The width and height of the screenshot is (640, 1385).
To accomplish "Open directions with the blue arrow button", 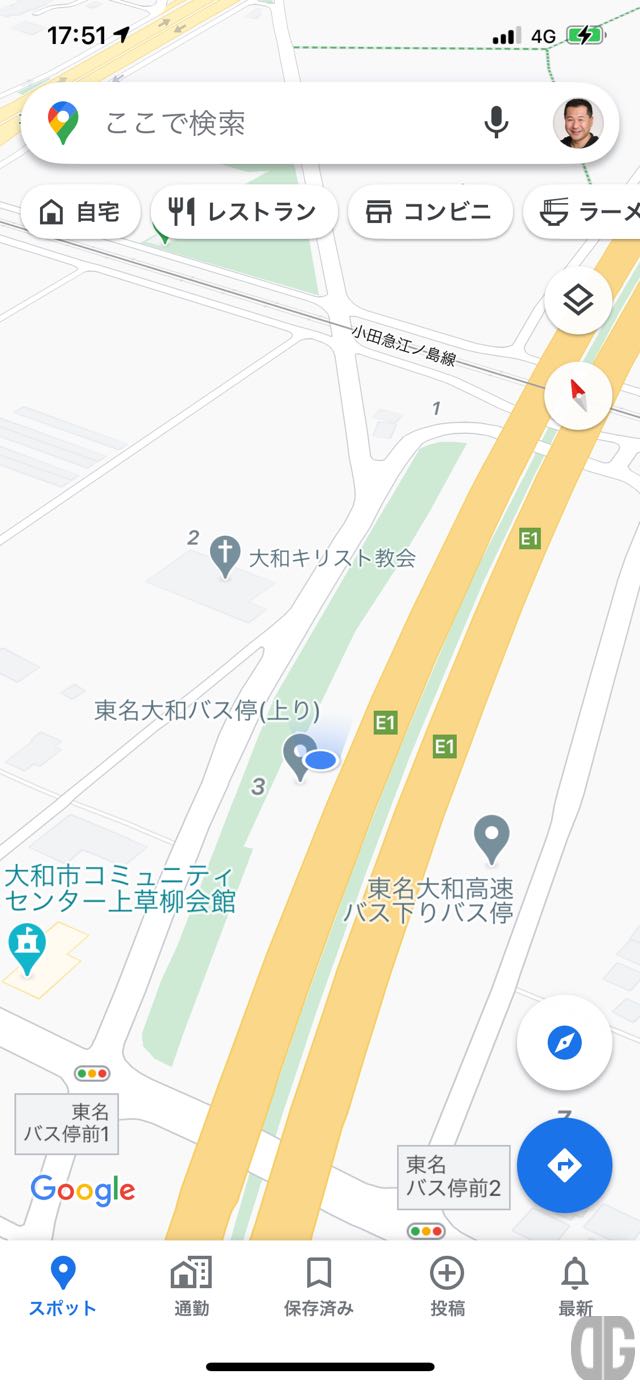I will click(564, 1165).
